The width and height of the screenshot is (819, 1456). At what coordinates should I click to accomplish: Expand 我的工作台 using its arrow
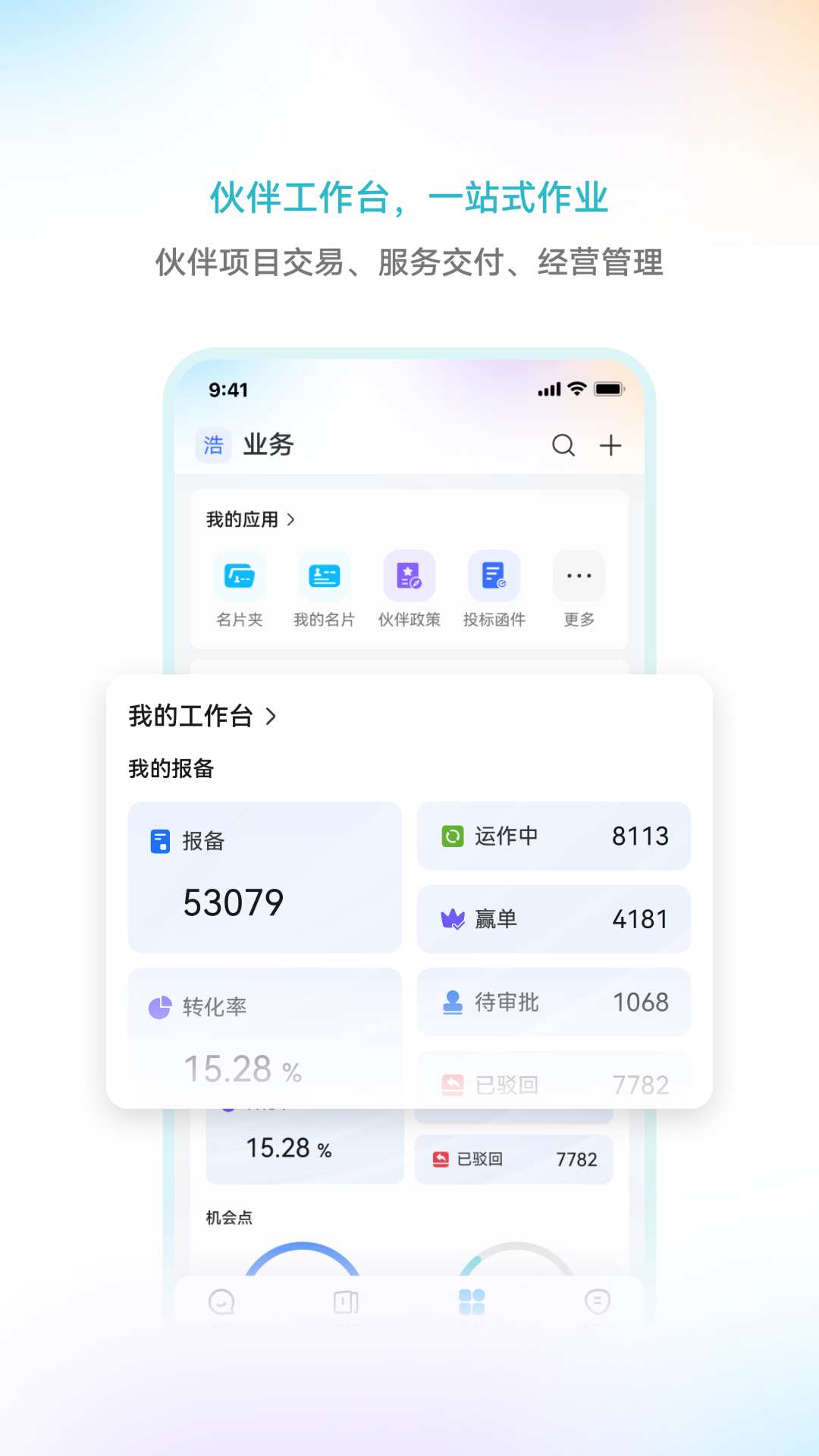(x=271, y=716)
